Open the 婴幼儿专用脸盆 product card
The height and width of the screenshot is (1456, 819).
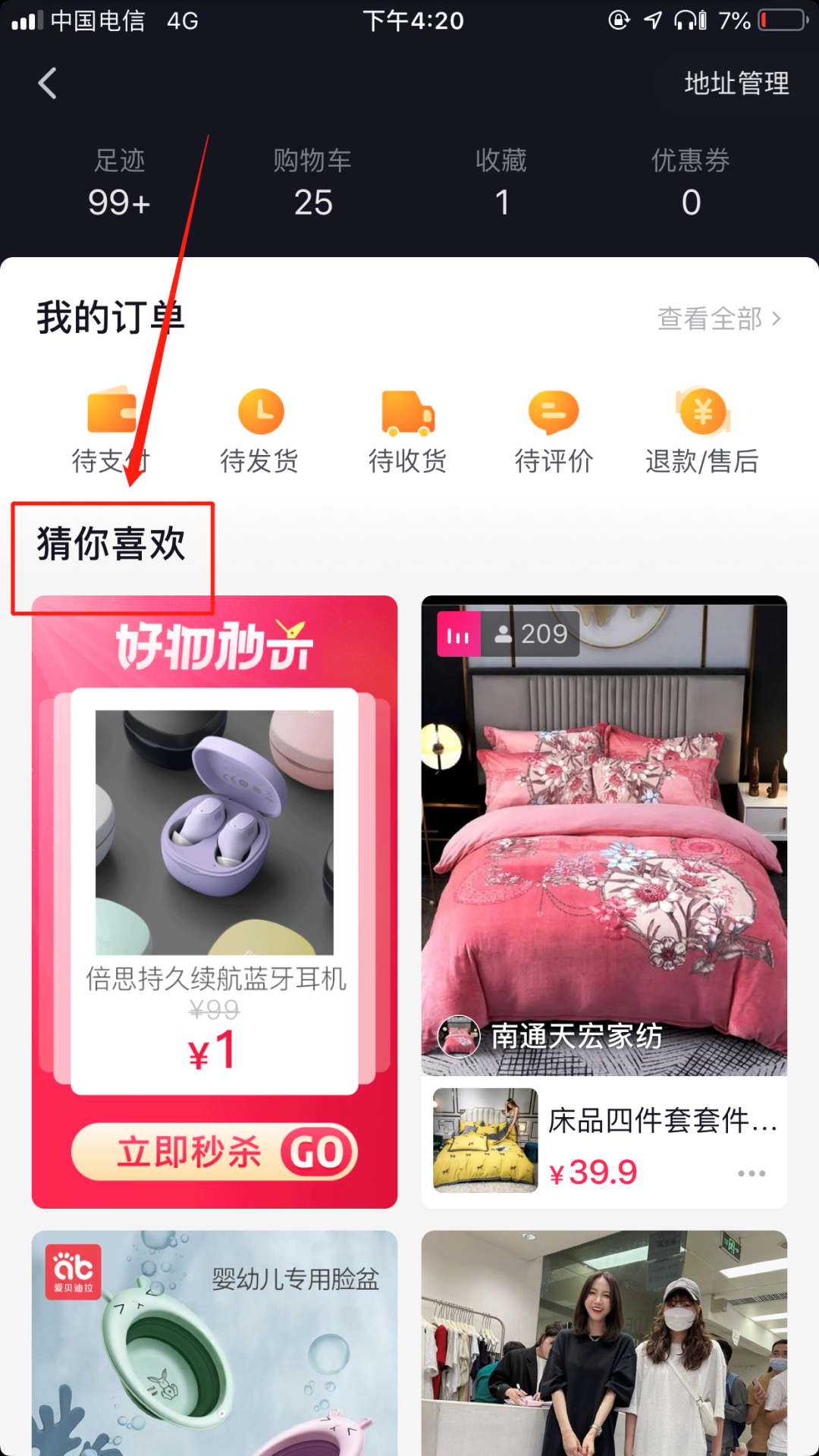(x=215, y=1342)
